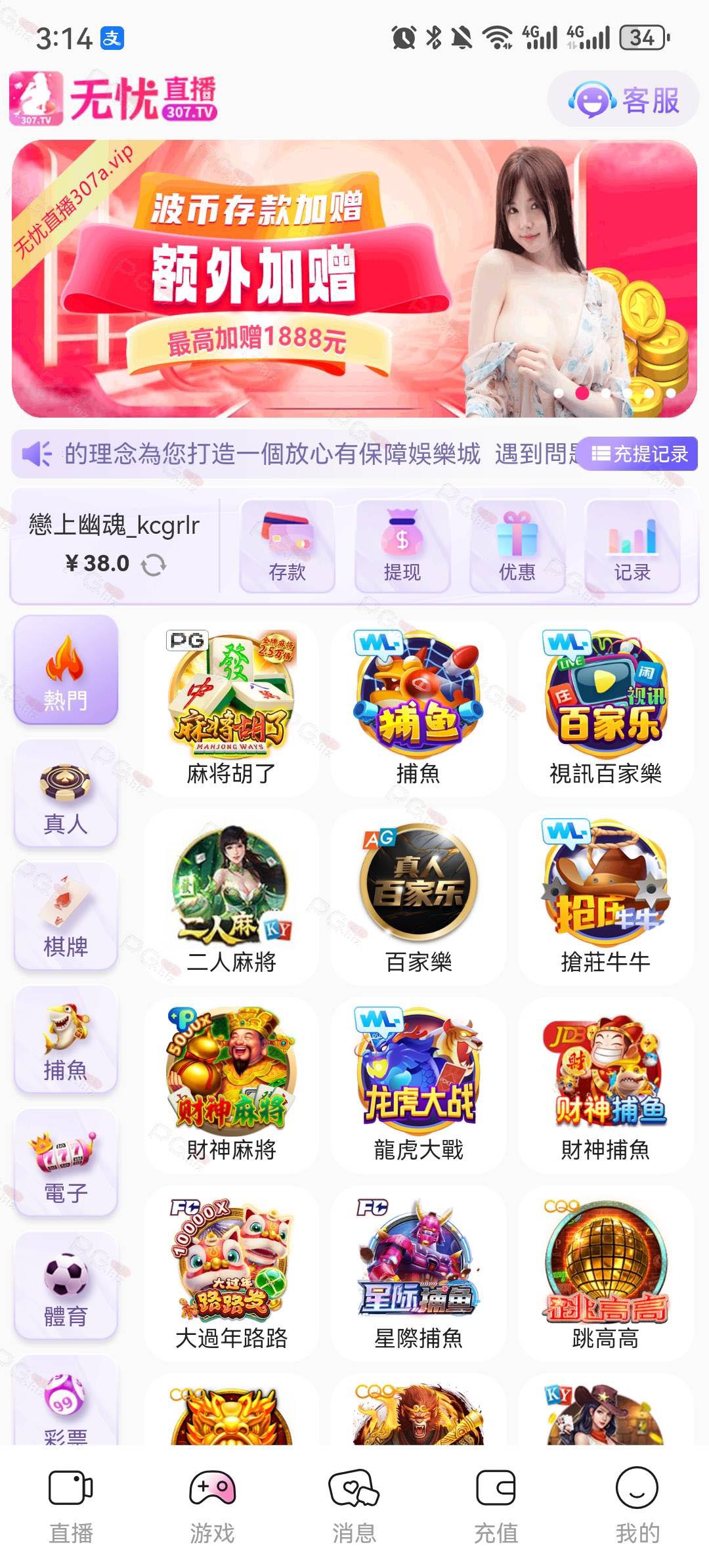The width and height of the screenshot is (709, 1568).
Task: Launch 龍虎大戰 game
Action: click(x=419, y=1085)
